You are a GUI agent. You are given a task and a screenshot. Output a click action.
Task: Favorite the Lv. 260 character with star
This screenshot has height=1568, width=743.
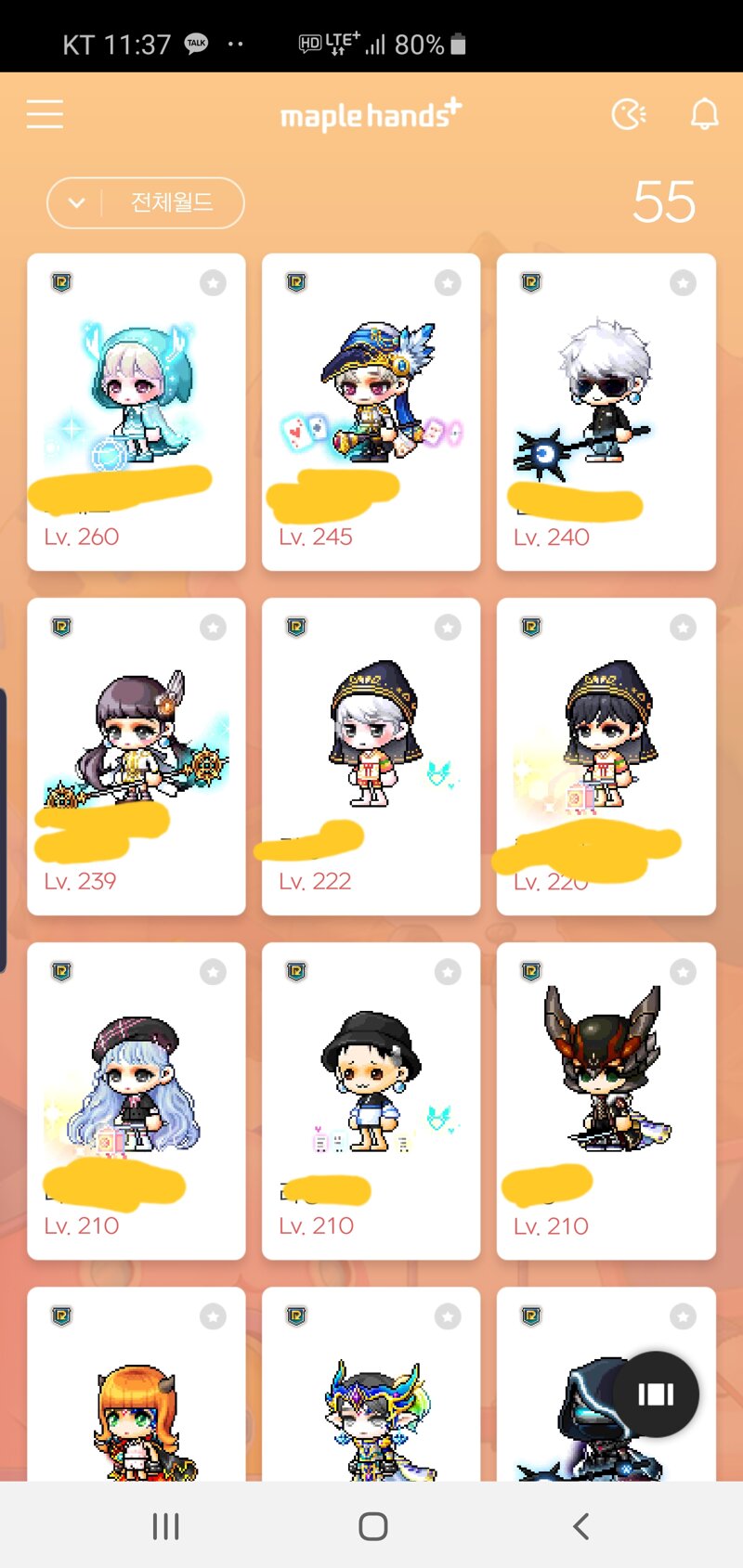pyautogui.click(x=214, y=283)
